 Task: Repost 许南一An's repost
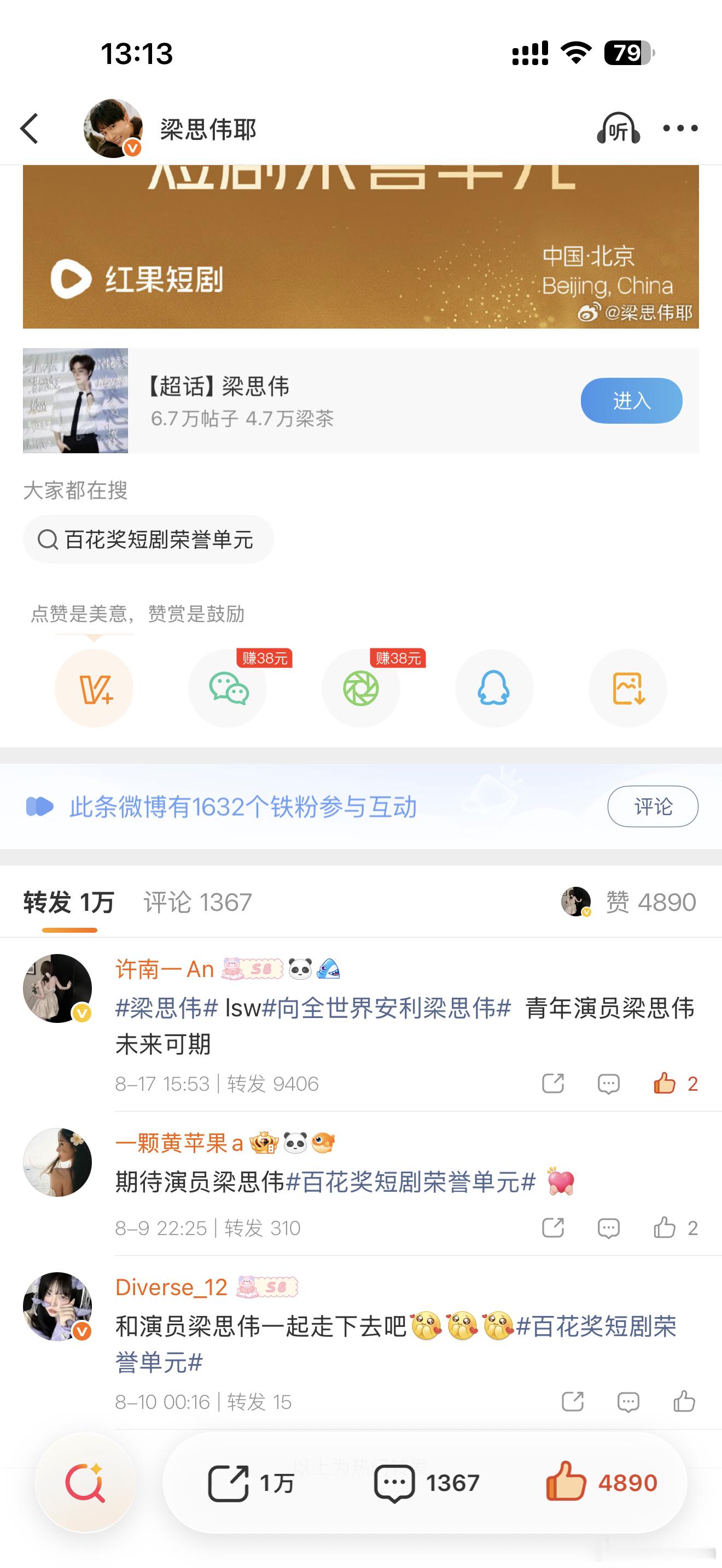pyautogui.click(x=553, y=1084)
